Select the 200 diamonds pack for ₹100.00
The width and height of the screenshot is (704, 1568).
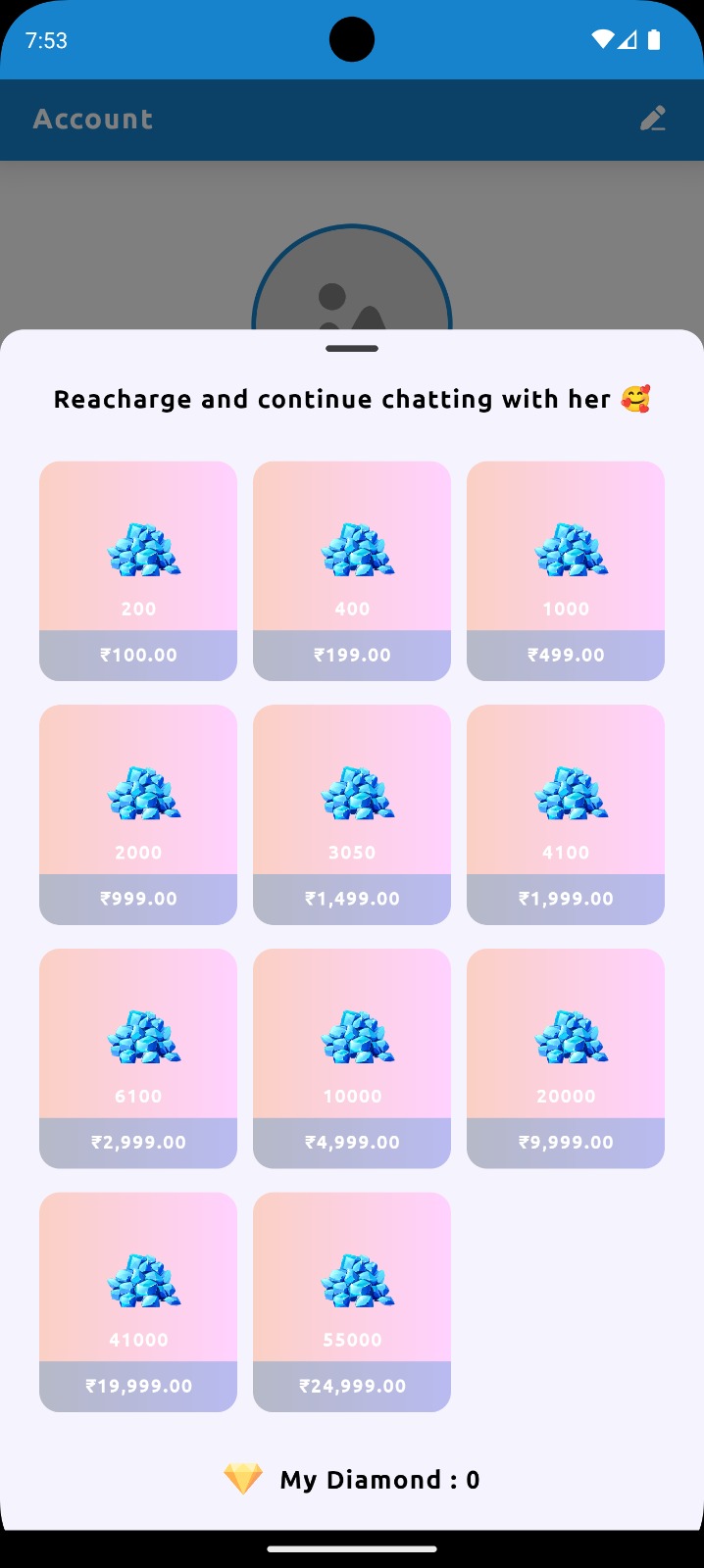[138, 570]
